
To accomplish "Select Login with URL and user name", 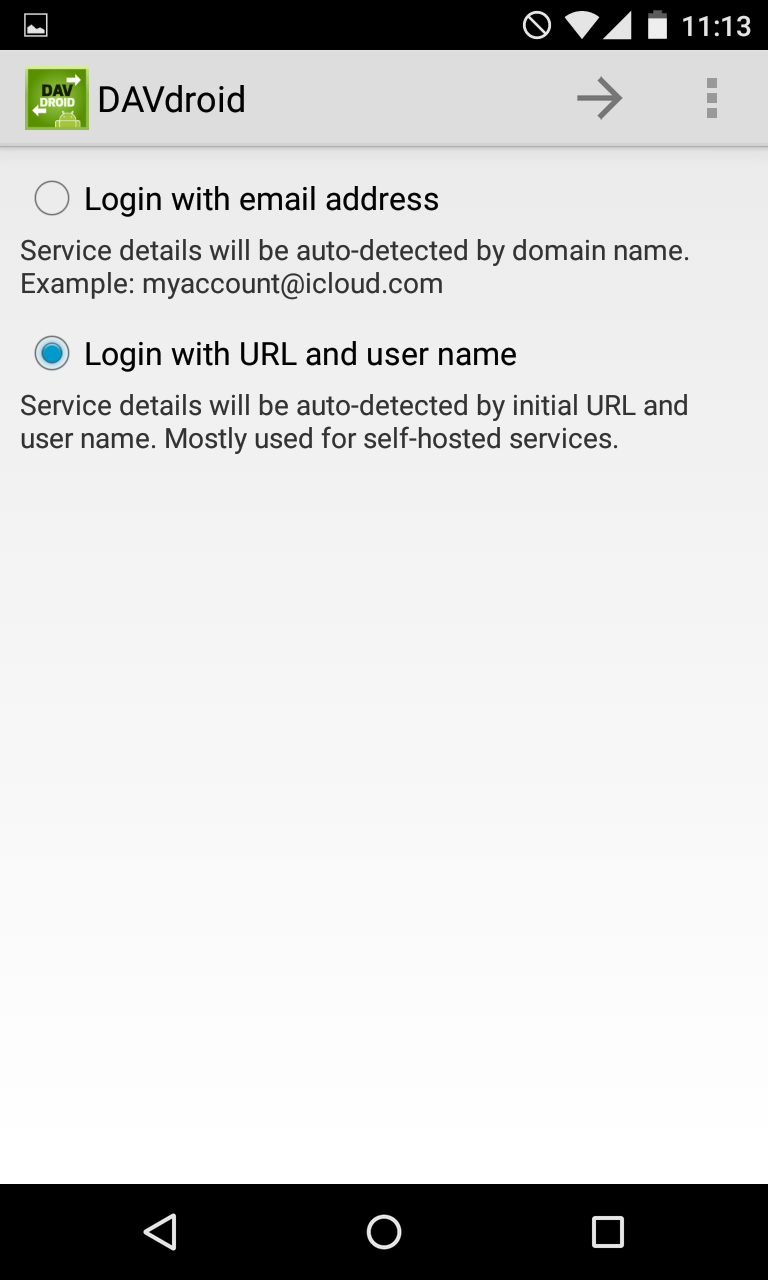I will 275,353.
